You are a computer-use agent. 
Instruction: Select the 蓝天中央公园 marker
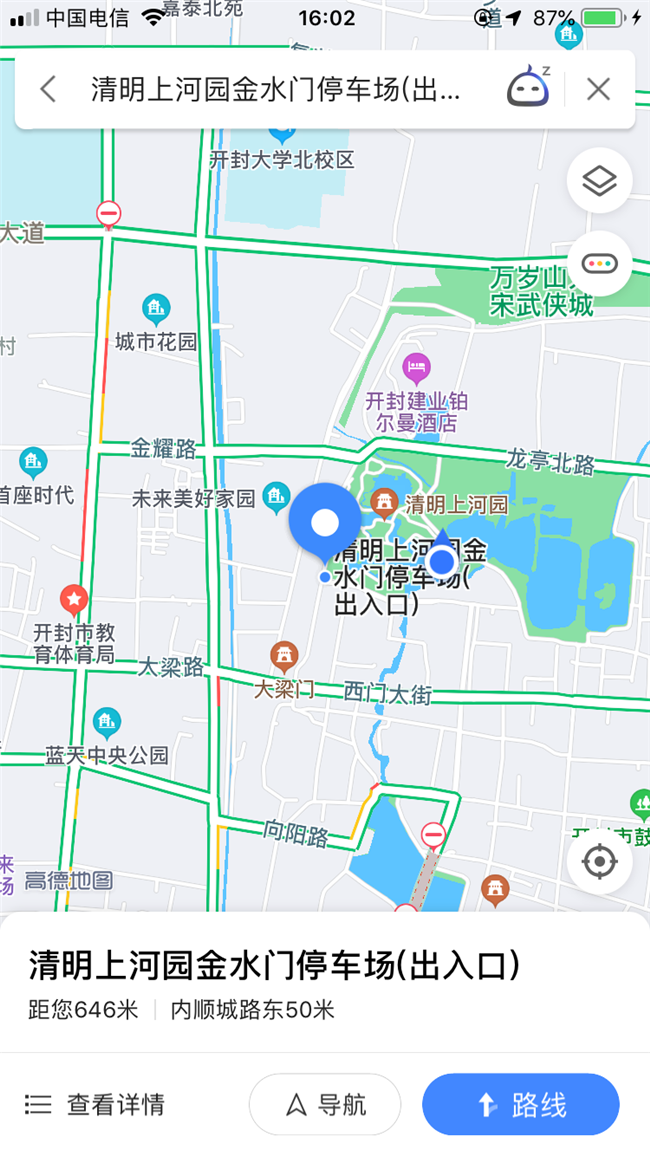[x=106, y=722]
